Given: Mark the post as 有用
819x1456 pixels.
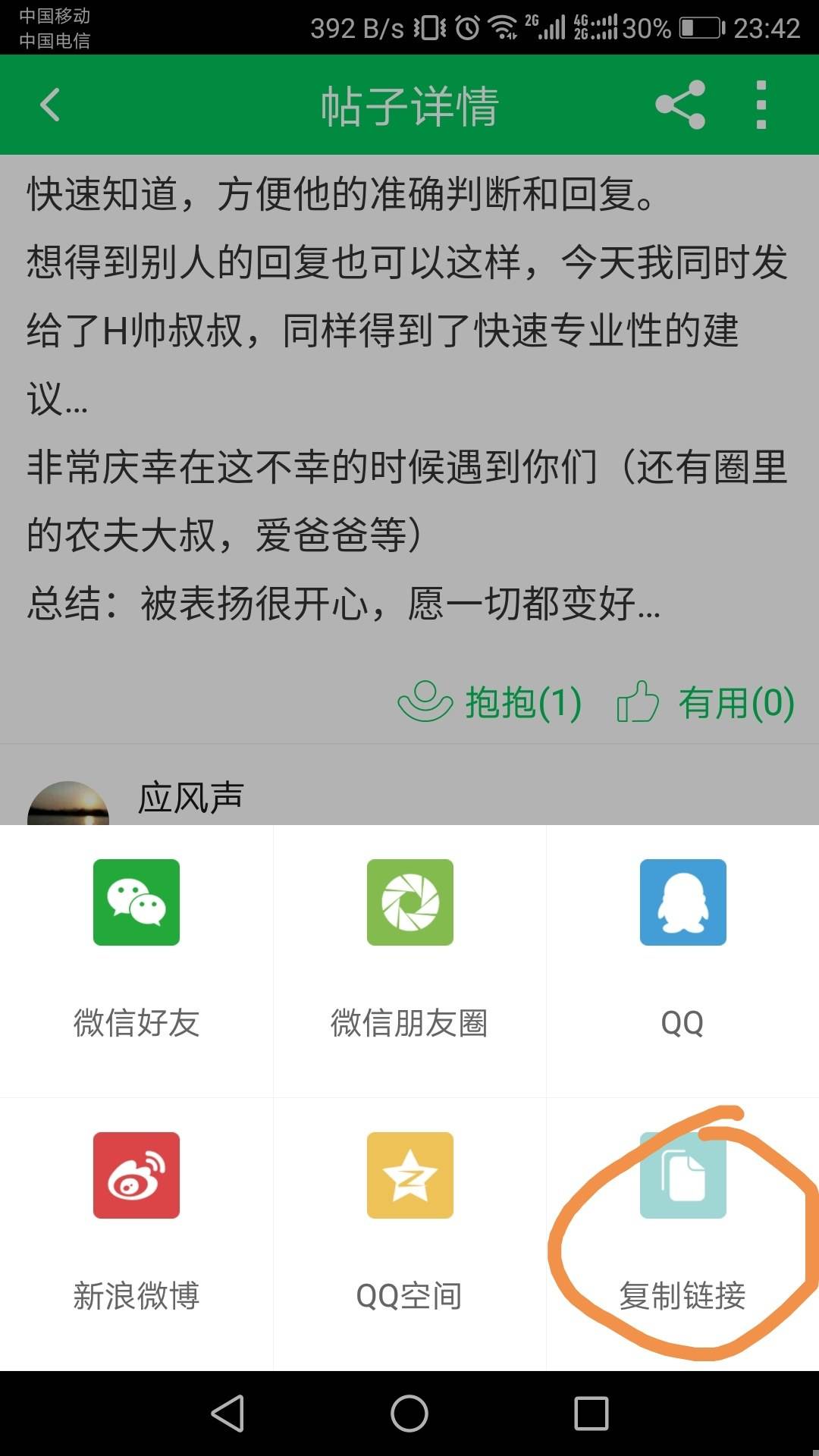Looking at the screenshot, I should [705, 702].
